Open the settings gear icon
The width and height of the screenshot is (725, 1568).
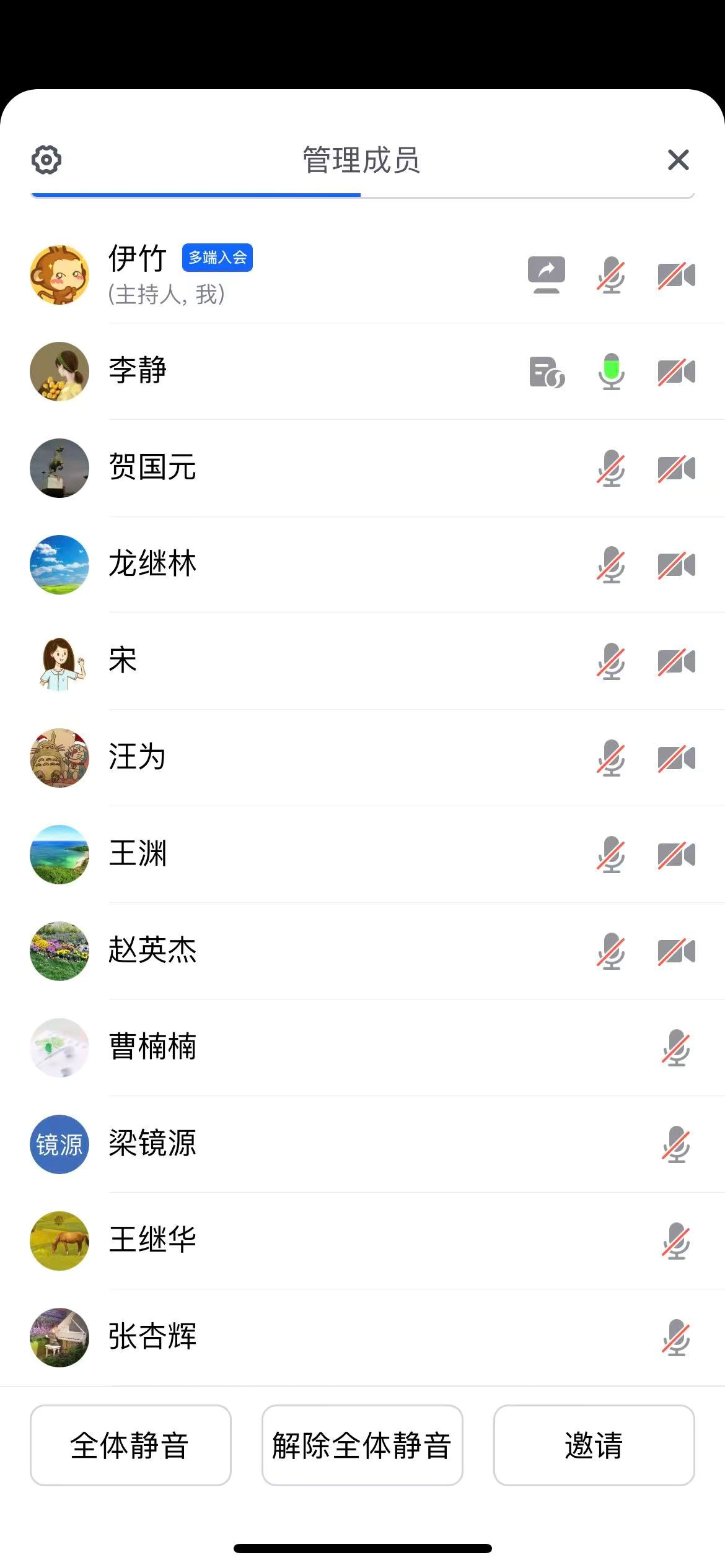point(46,160)
